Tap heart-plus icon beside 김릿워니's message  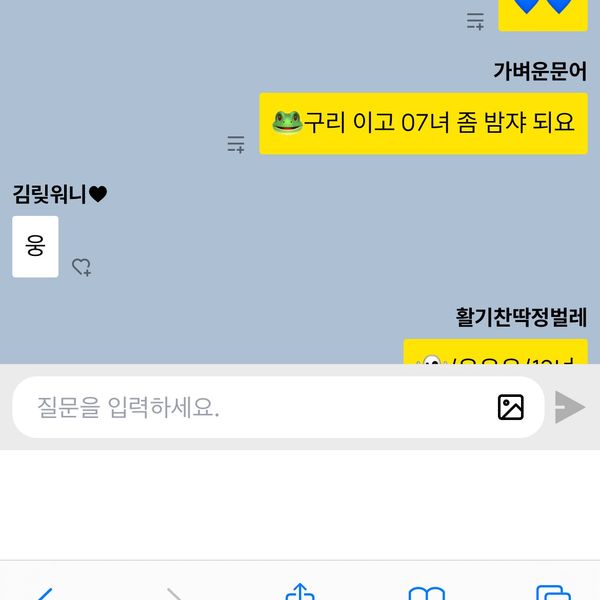click(81, 267)
